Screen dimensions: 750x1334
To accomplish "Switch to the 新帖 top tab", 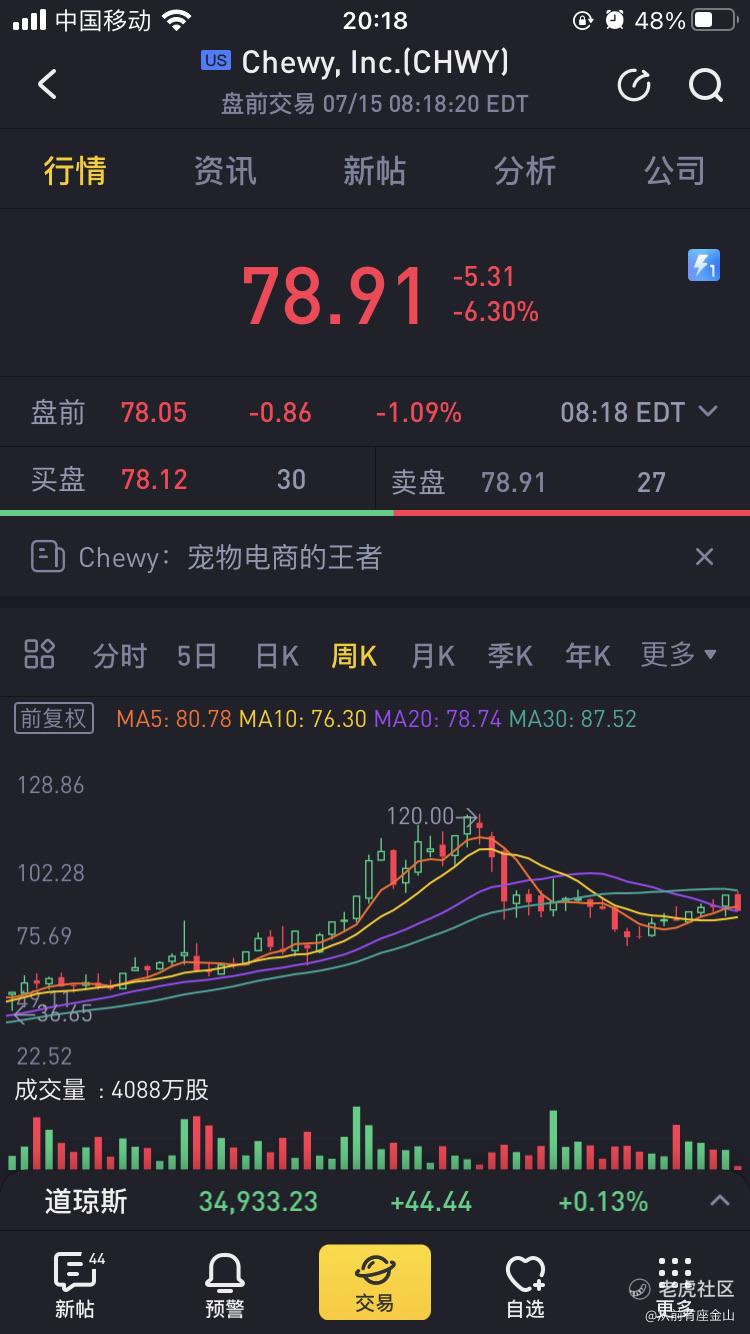I will tap(374, 171).
